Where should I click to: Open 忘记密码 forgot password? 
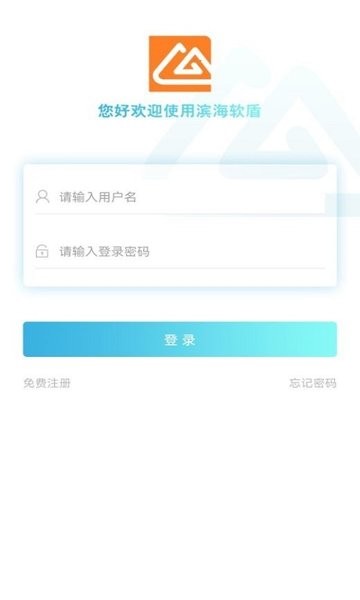313,383
